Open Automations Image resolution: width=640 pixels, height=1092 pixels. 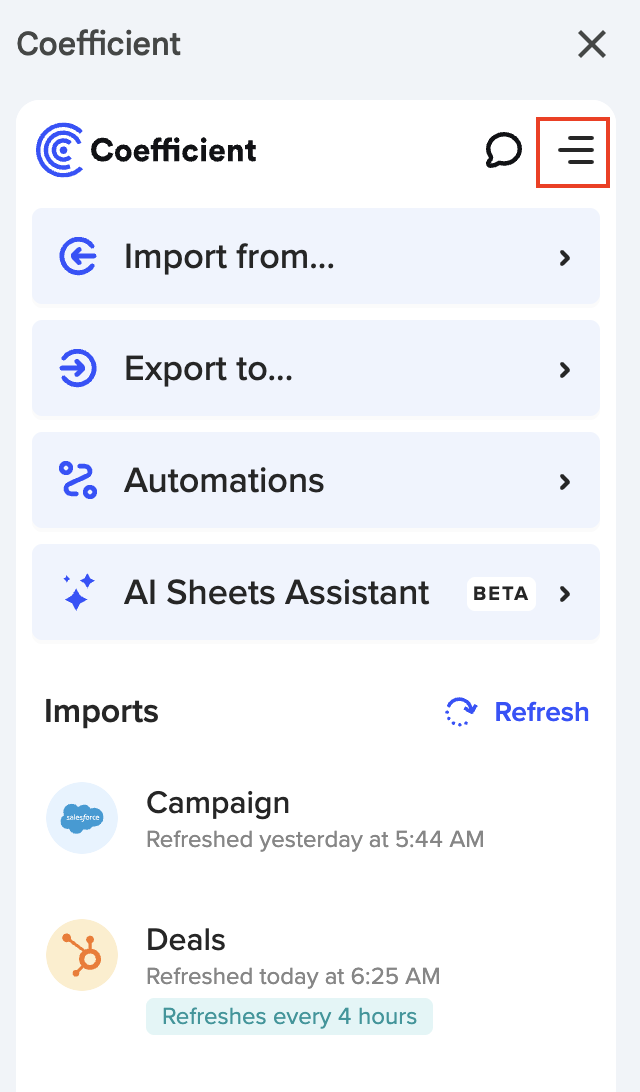315,481
